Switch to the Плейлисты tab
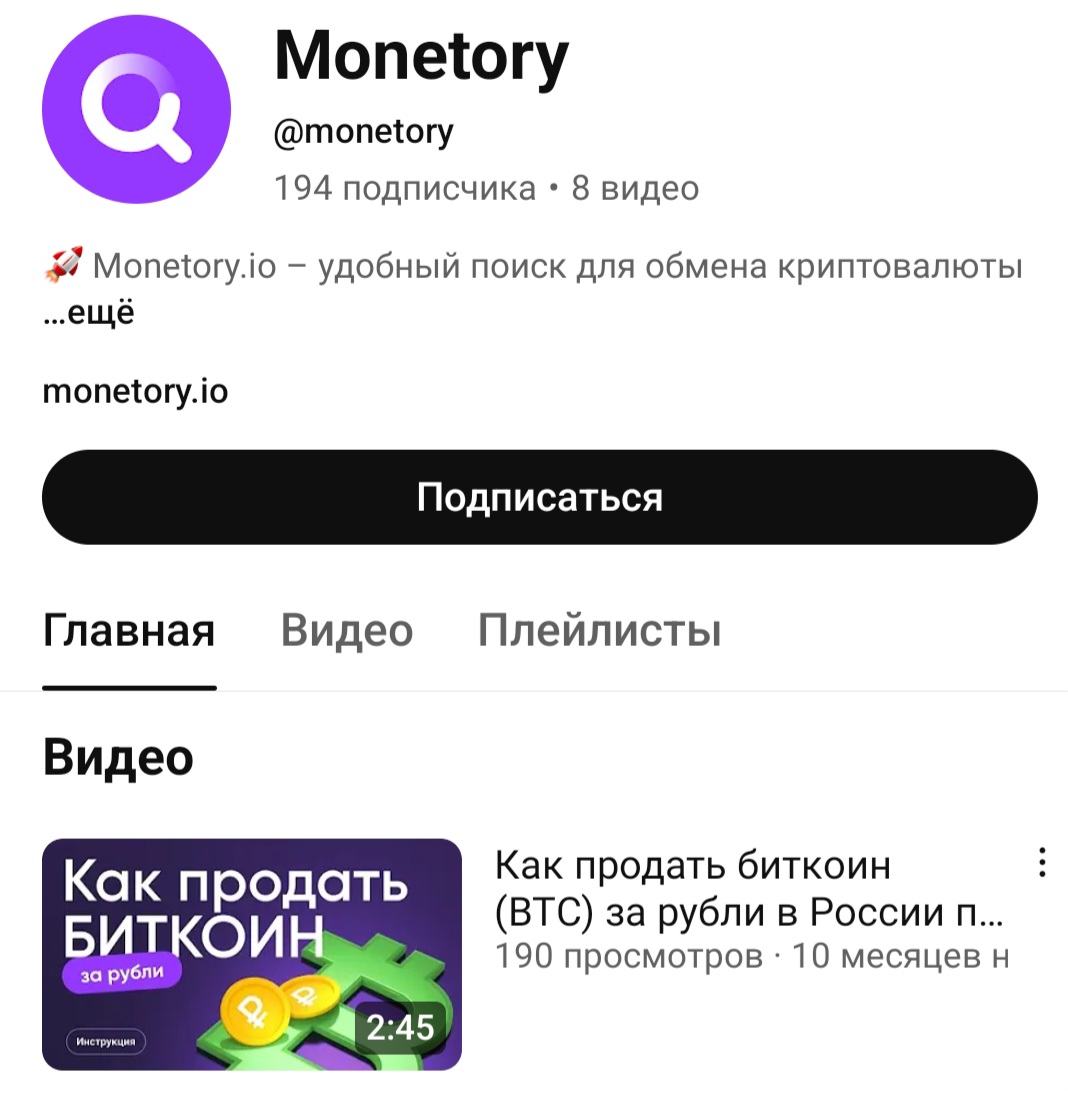 (599, 631)
